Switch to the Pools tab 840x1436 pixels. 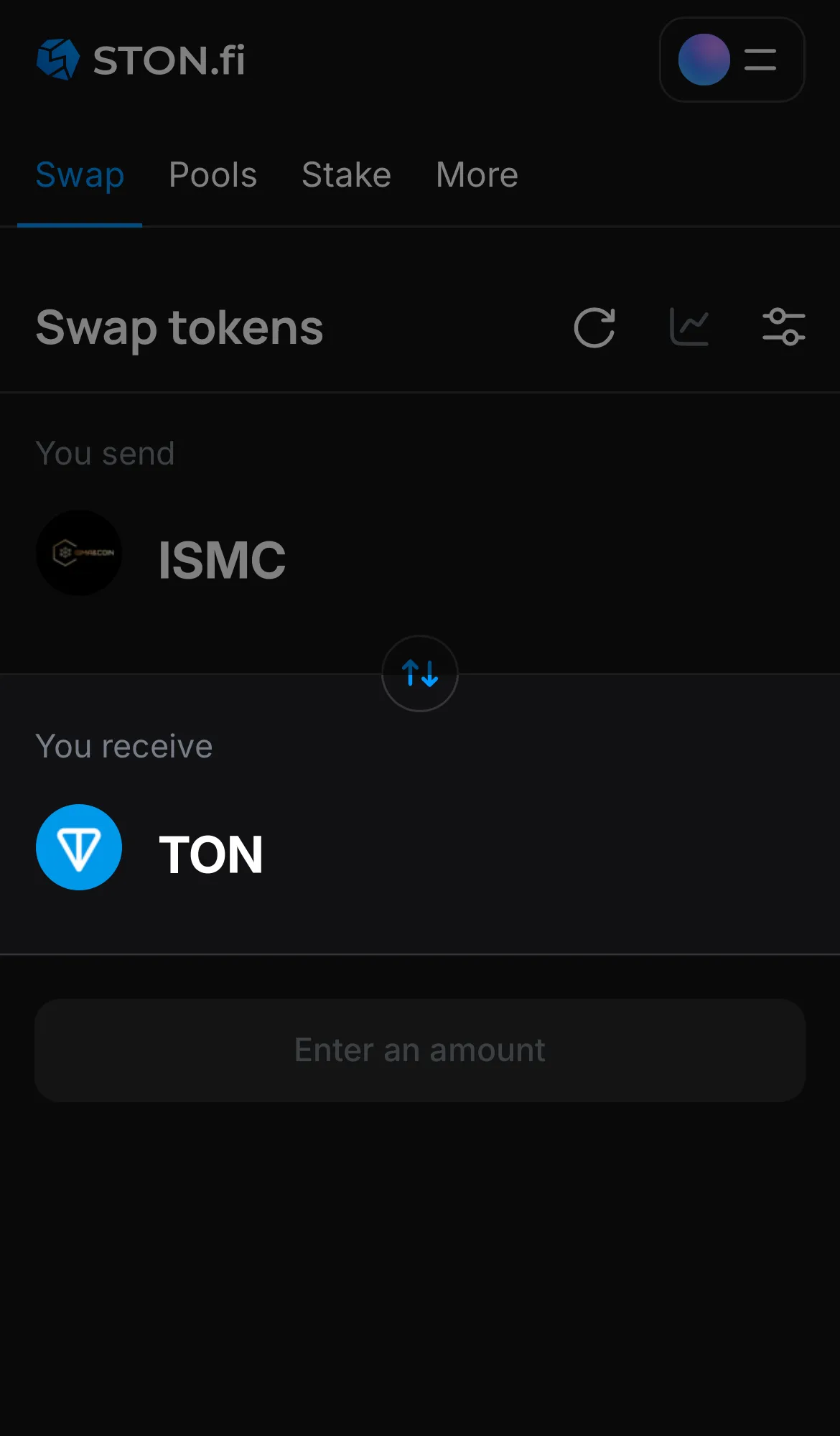[x=213, y=174]
